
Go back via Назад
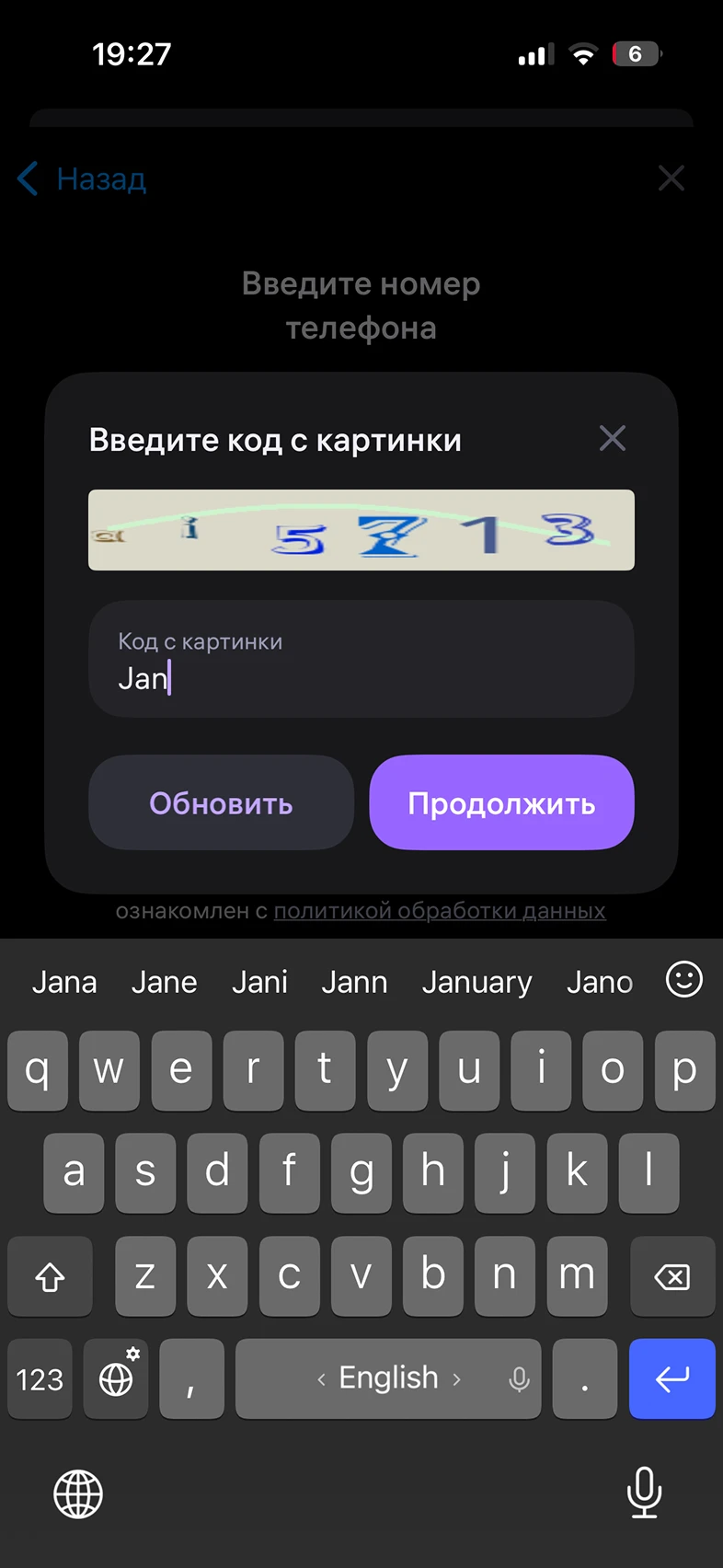83,179
